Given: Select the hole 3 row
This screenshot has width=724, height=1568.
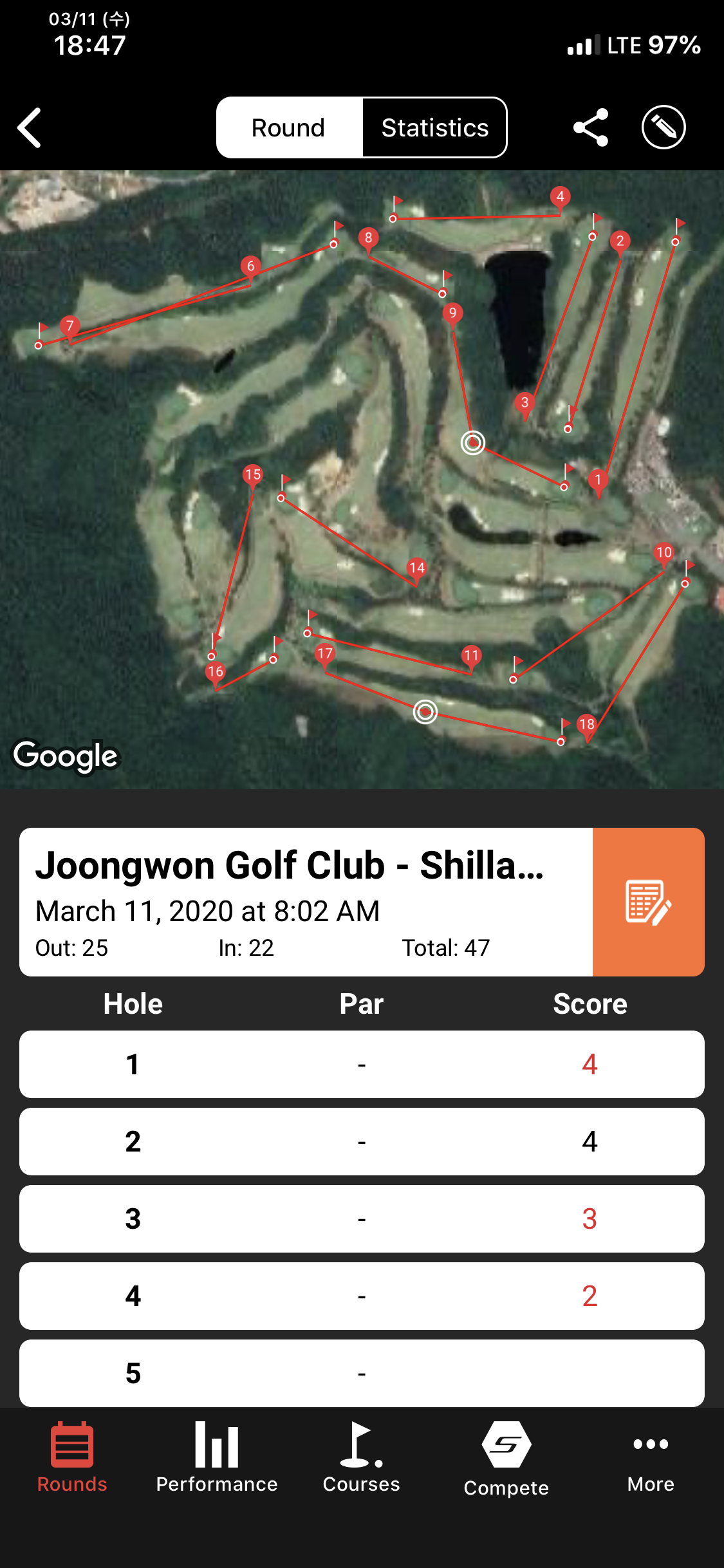Looking at the screenshot, I should [x=362, y=1218].
